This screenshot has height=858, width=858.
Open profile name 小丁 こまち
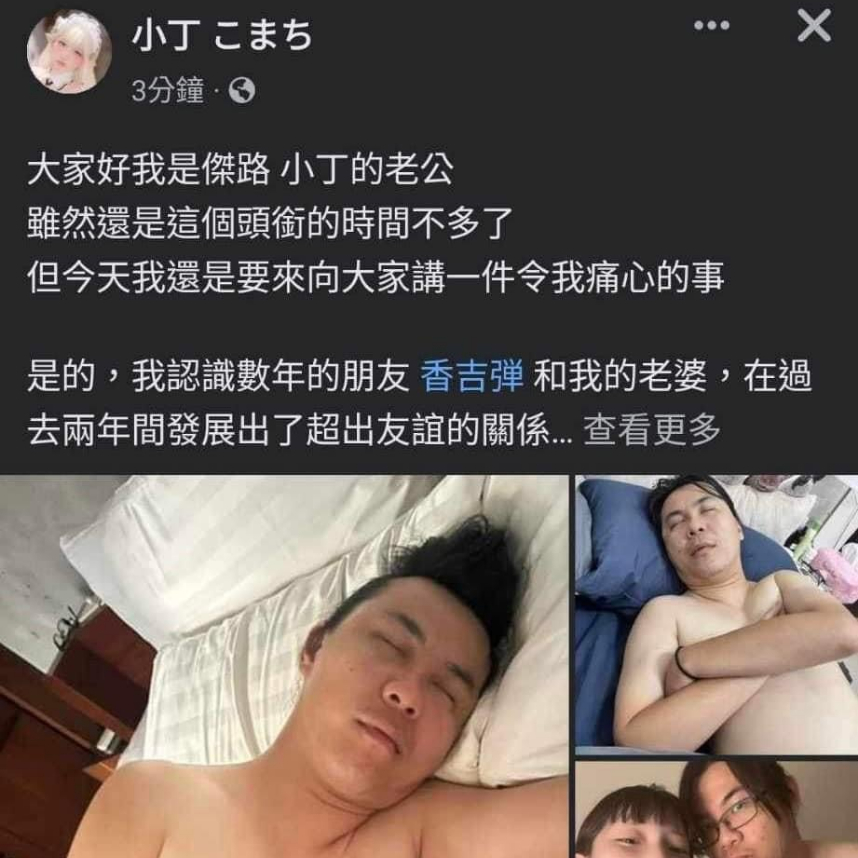tap(223, 36)
